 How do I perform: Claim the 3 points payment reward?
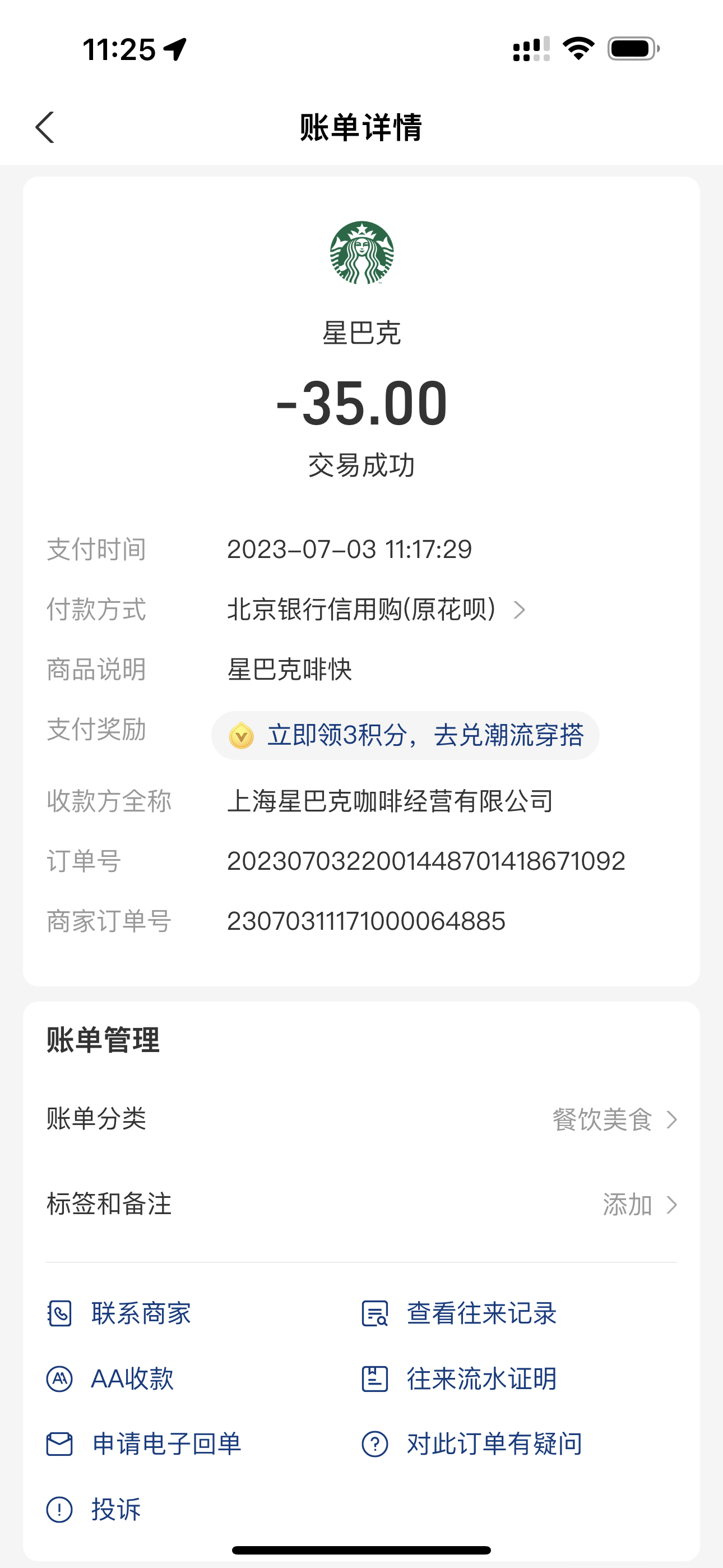[x=405, y=735]
